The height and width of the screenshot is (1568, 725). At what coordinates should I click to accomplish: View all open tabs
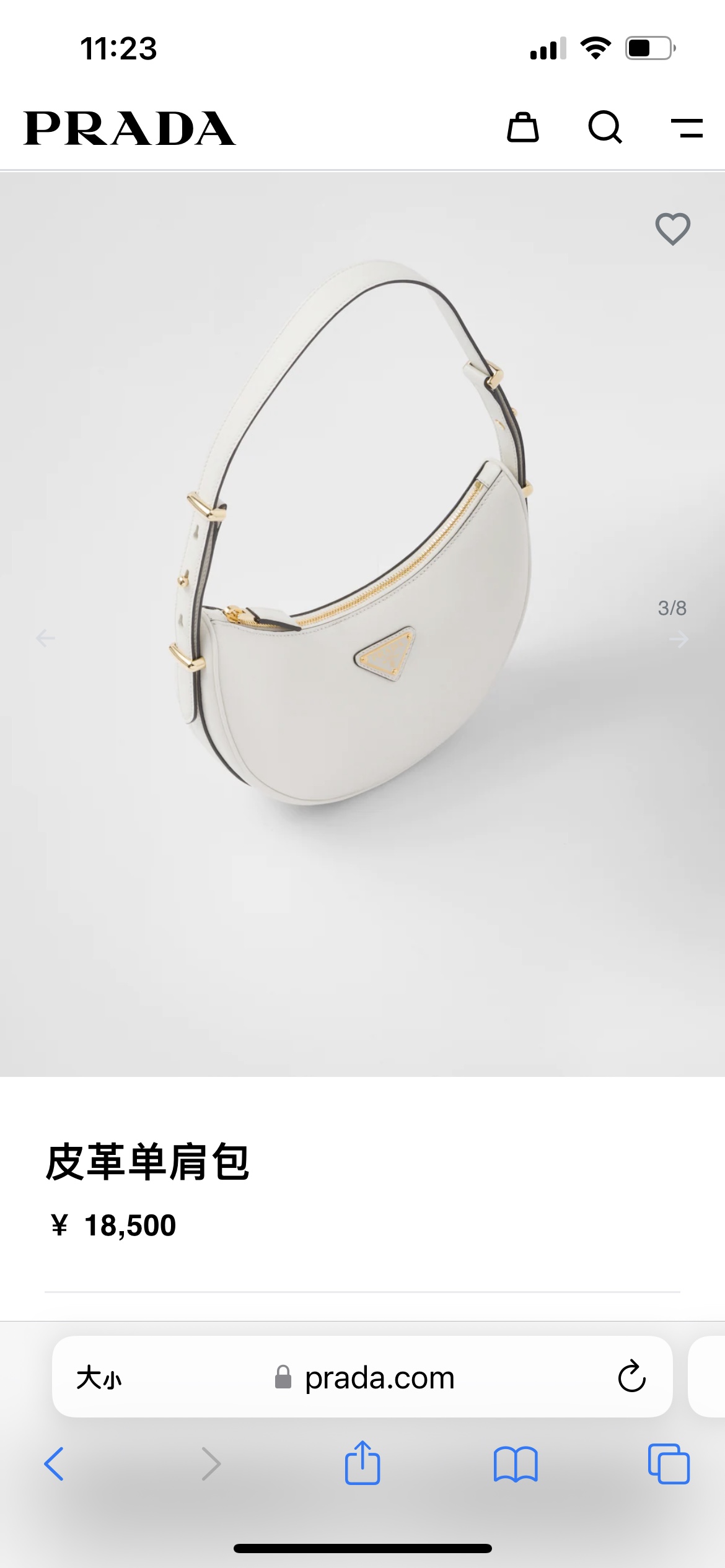pyautogui.click(x=668, y=1464)
